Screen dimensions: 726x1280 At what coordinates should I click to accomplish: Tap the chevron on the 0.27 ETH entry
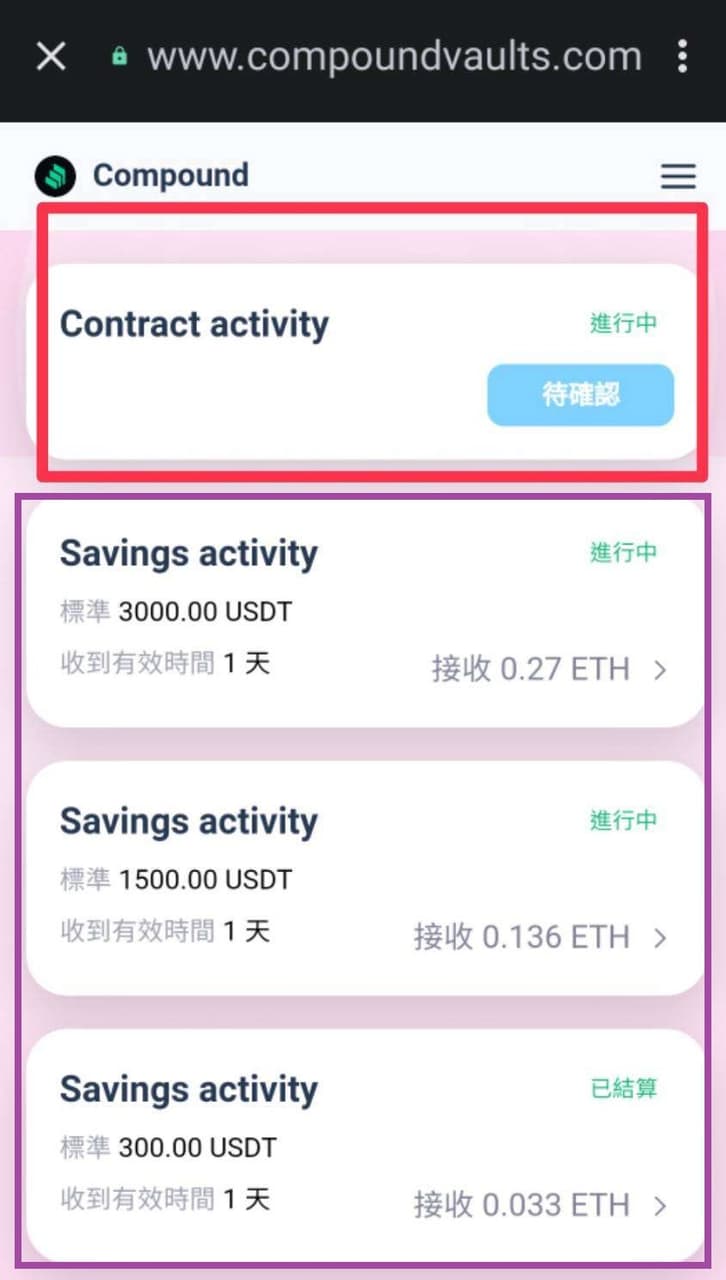(x=659, y=669)
